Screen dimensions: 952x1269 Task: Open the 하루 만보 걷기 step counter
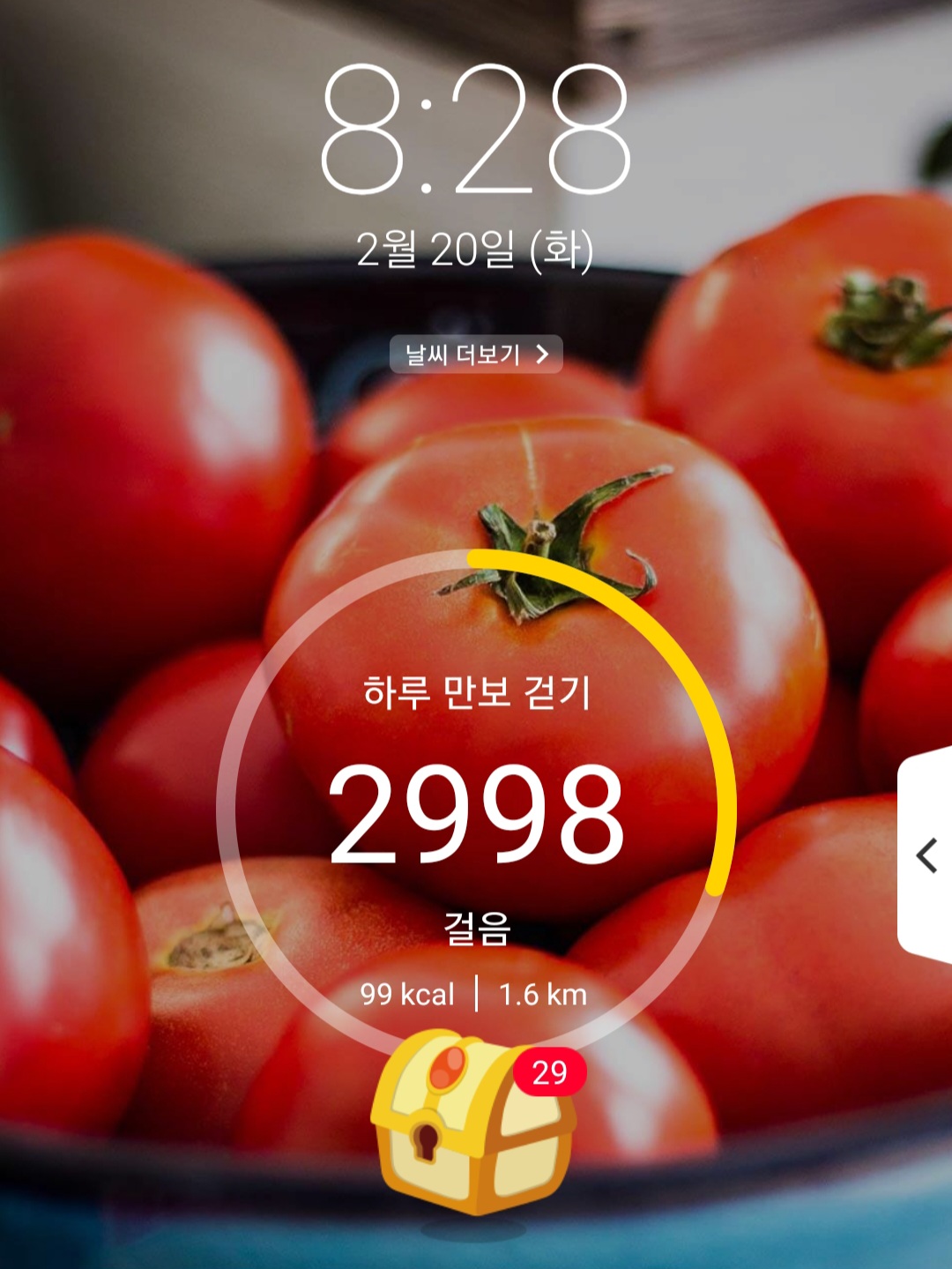(476, 810)
